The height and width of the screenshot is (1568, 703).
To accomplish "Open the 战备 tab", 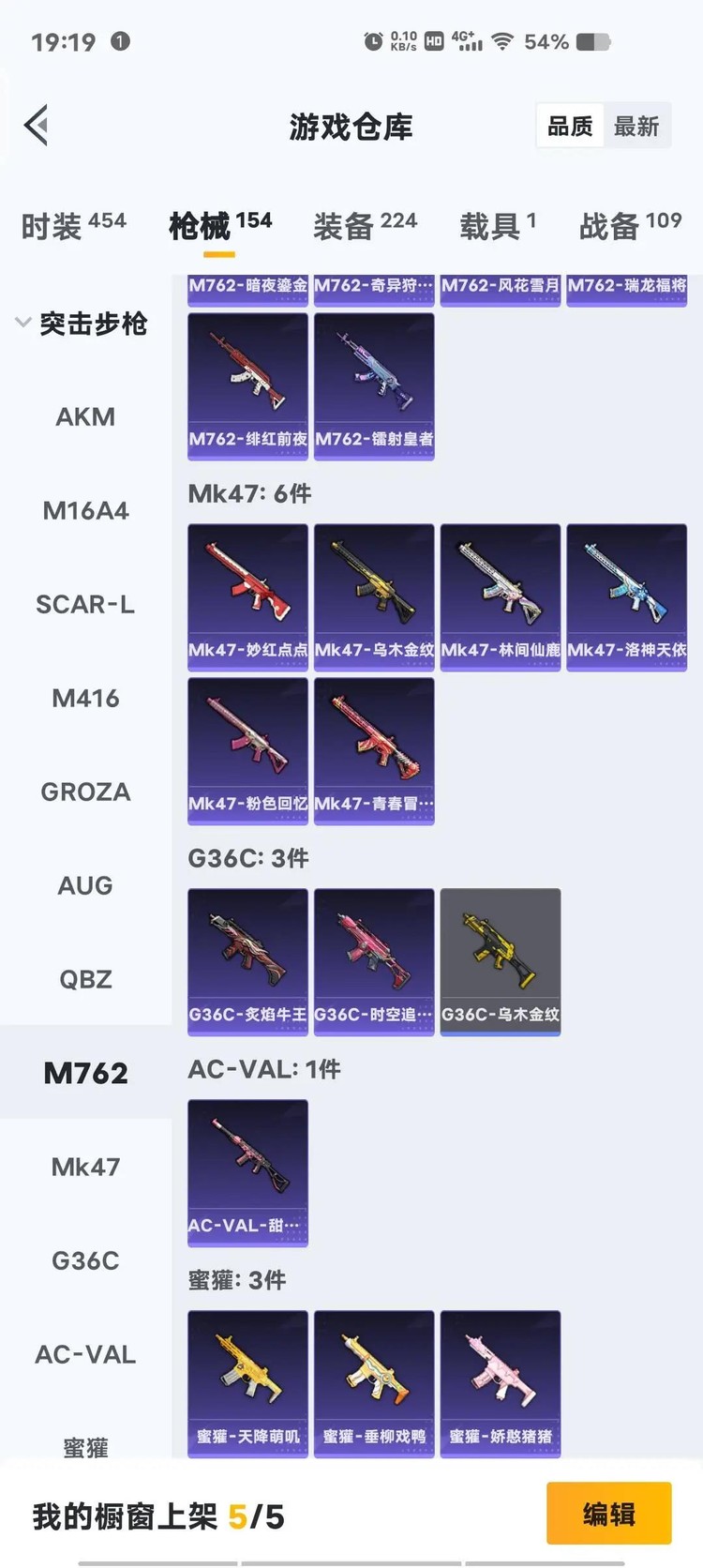I will (x=630, y=225).
